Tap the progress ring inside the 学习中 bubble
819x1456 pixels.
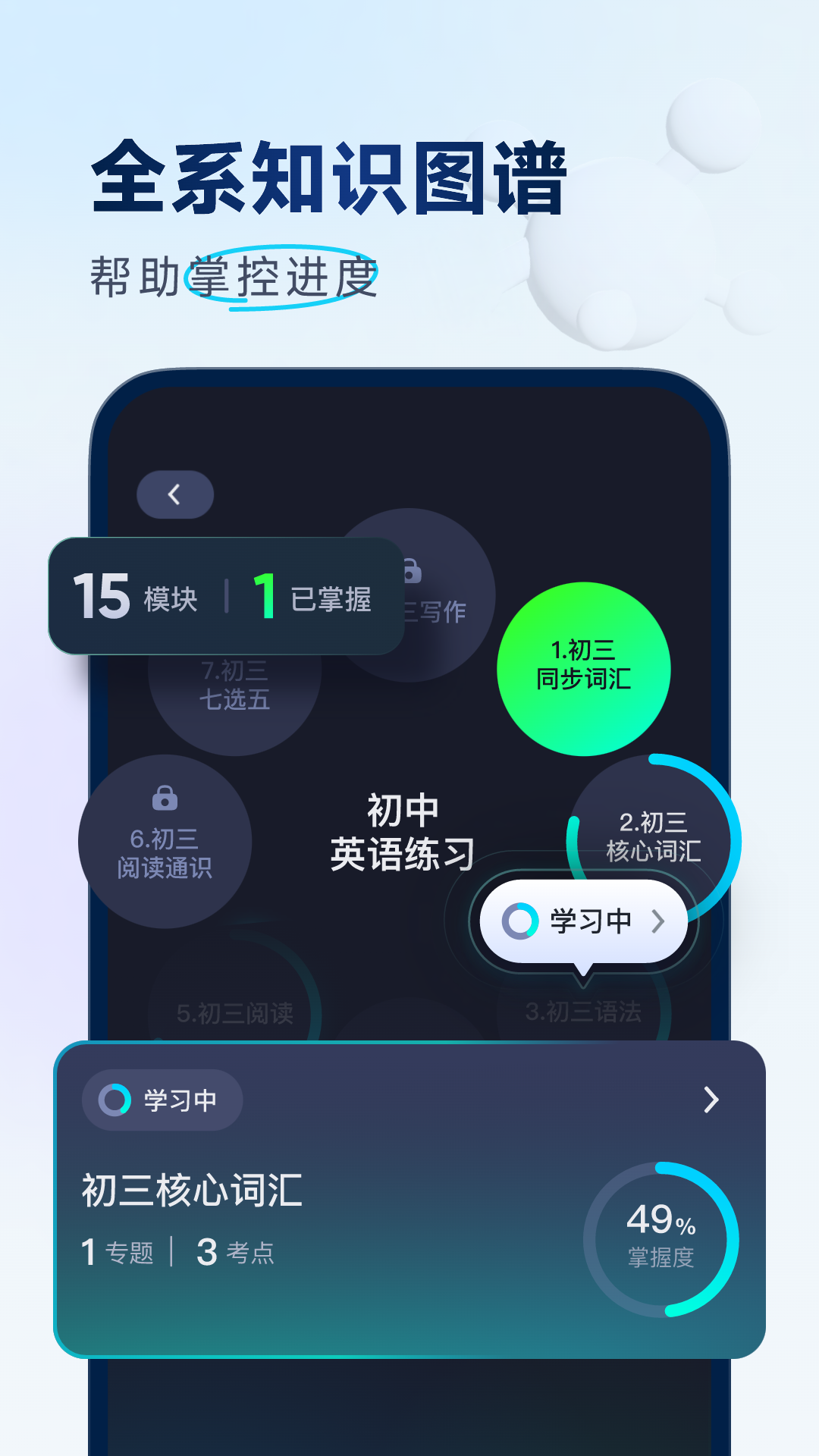coord(519,920)
